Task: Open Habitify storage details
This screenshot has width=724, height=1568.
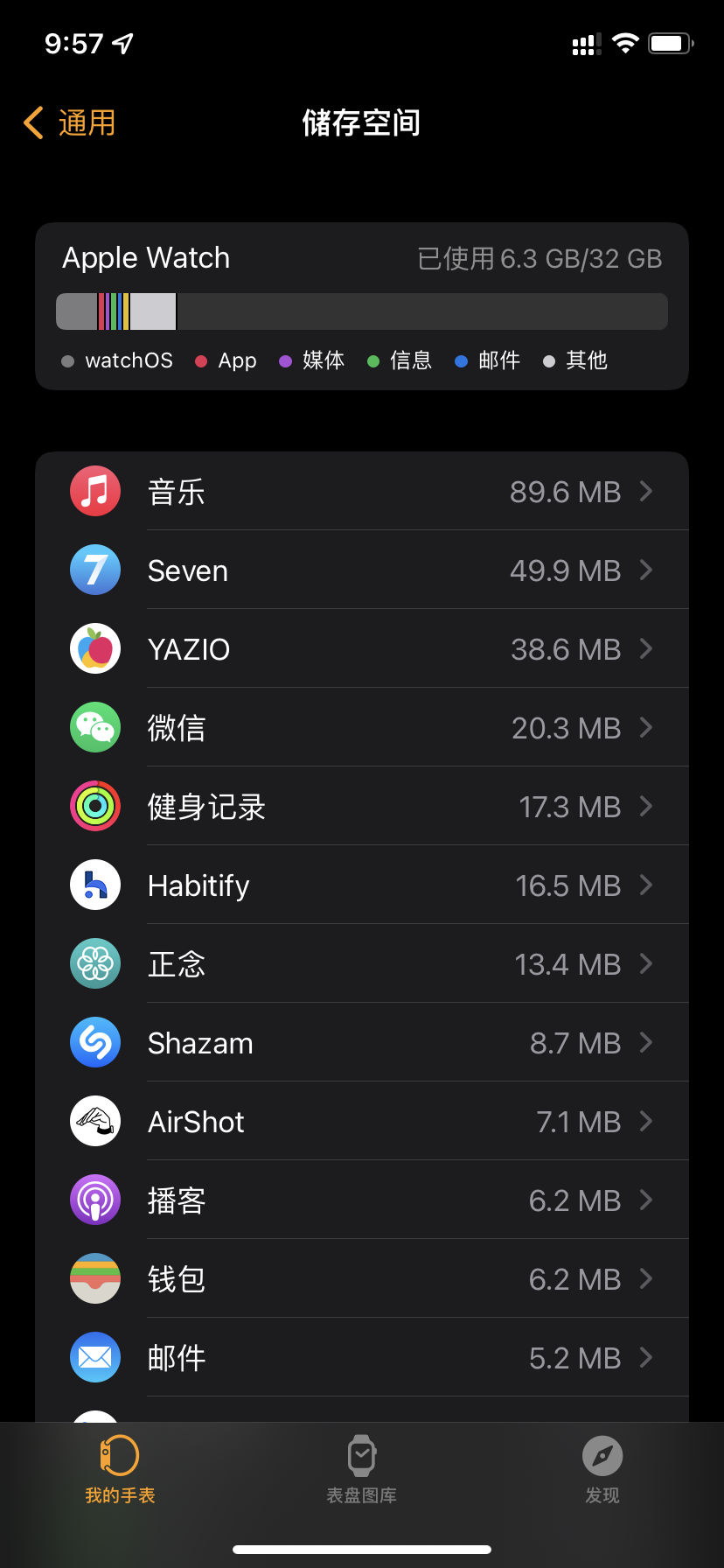Action: (x=362, y=885)
